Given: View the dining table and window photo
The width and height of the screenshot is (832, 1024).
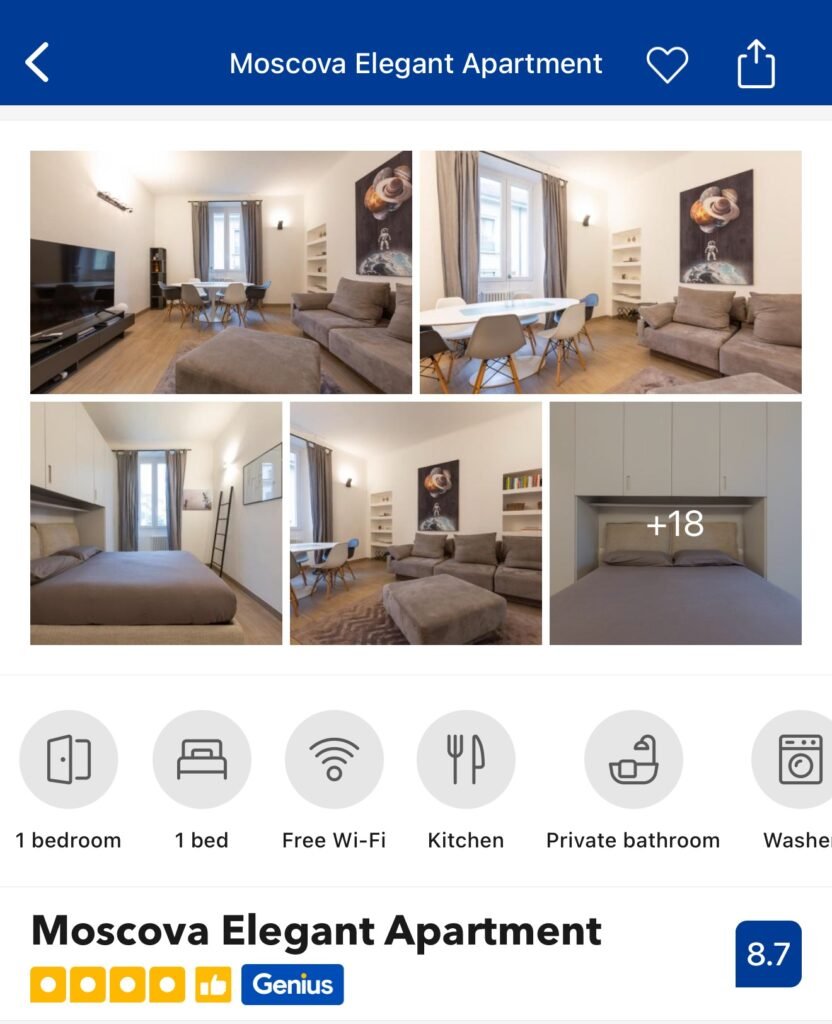Looking at the screenshot, I should pos(610,272).
